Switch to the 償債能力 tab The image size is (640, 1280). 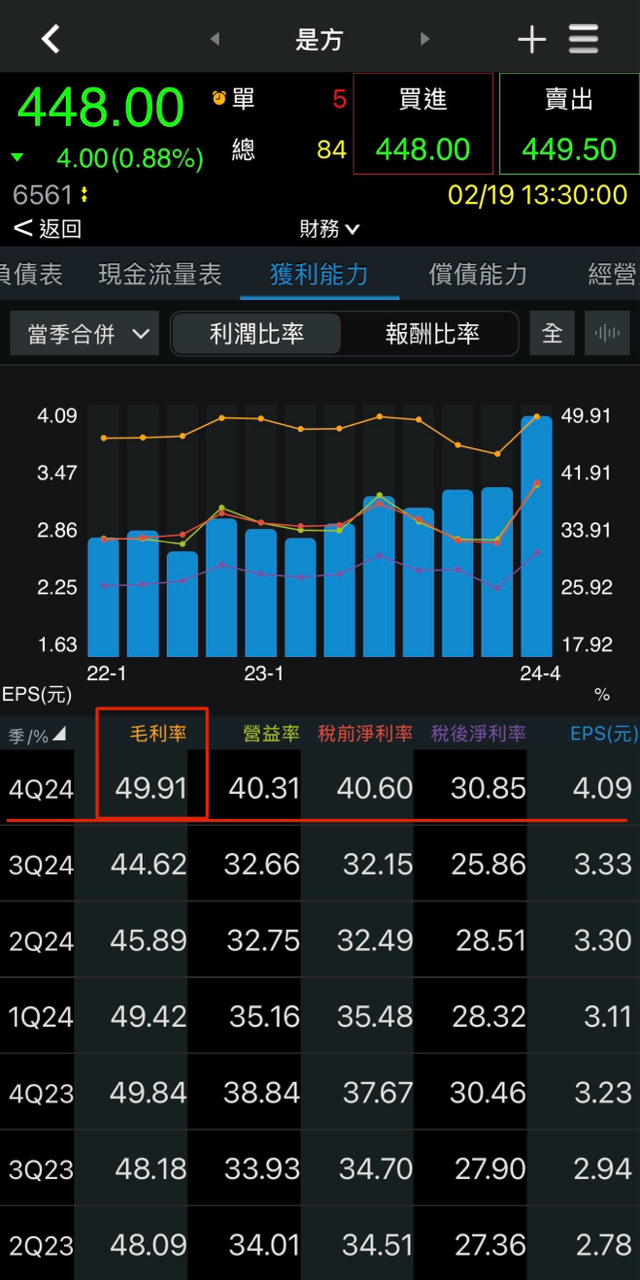[477, 274]
